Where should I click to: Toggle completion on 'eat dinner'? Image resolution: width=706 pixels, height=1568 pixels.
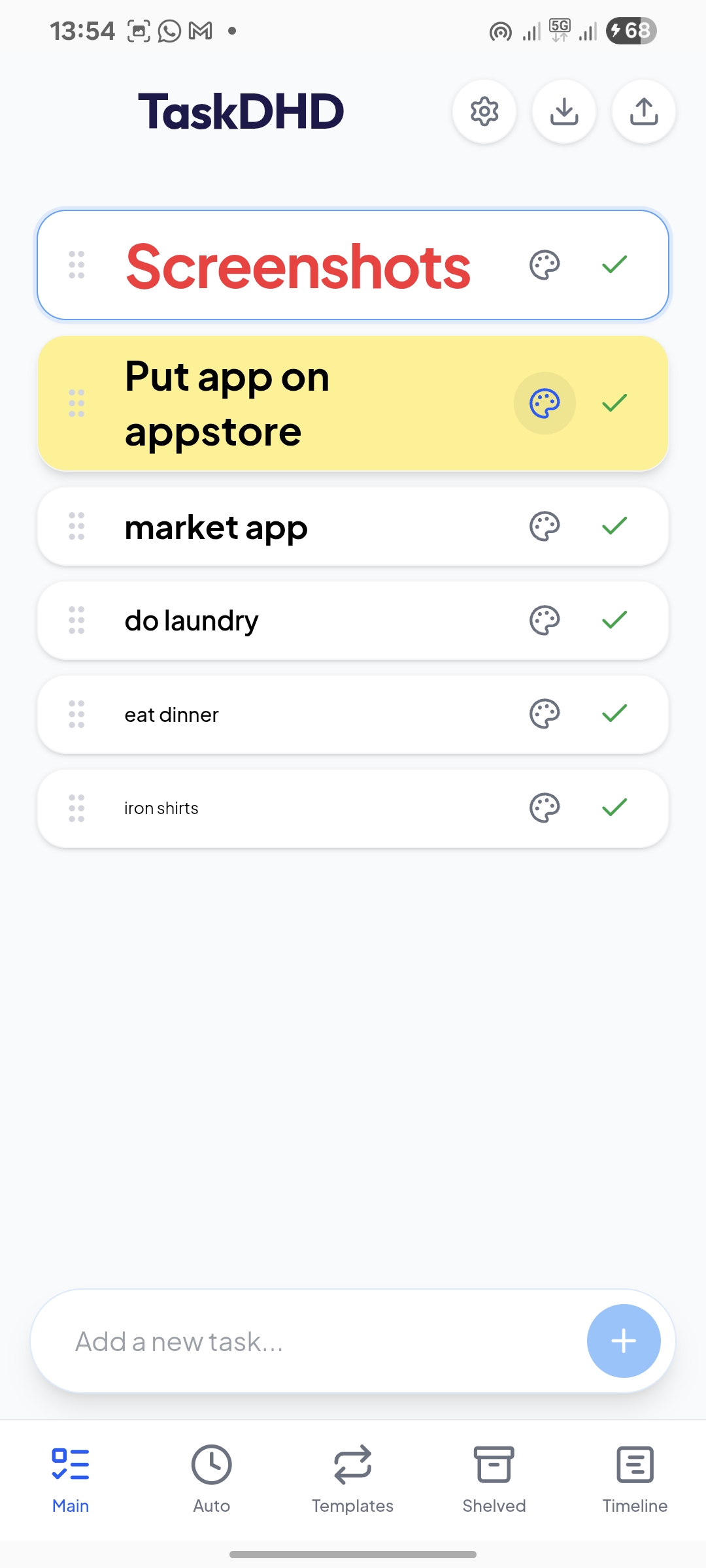614,714
